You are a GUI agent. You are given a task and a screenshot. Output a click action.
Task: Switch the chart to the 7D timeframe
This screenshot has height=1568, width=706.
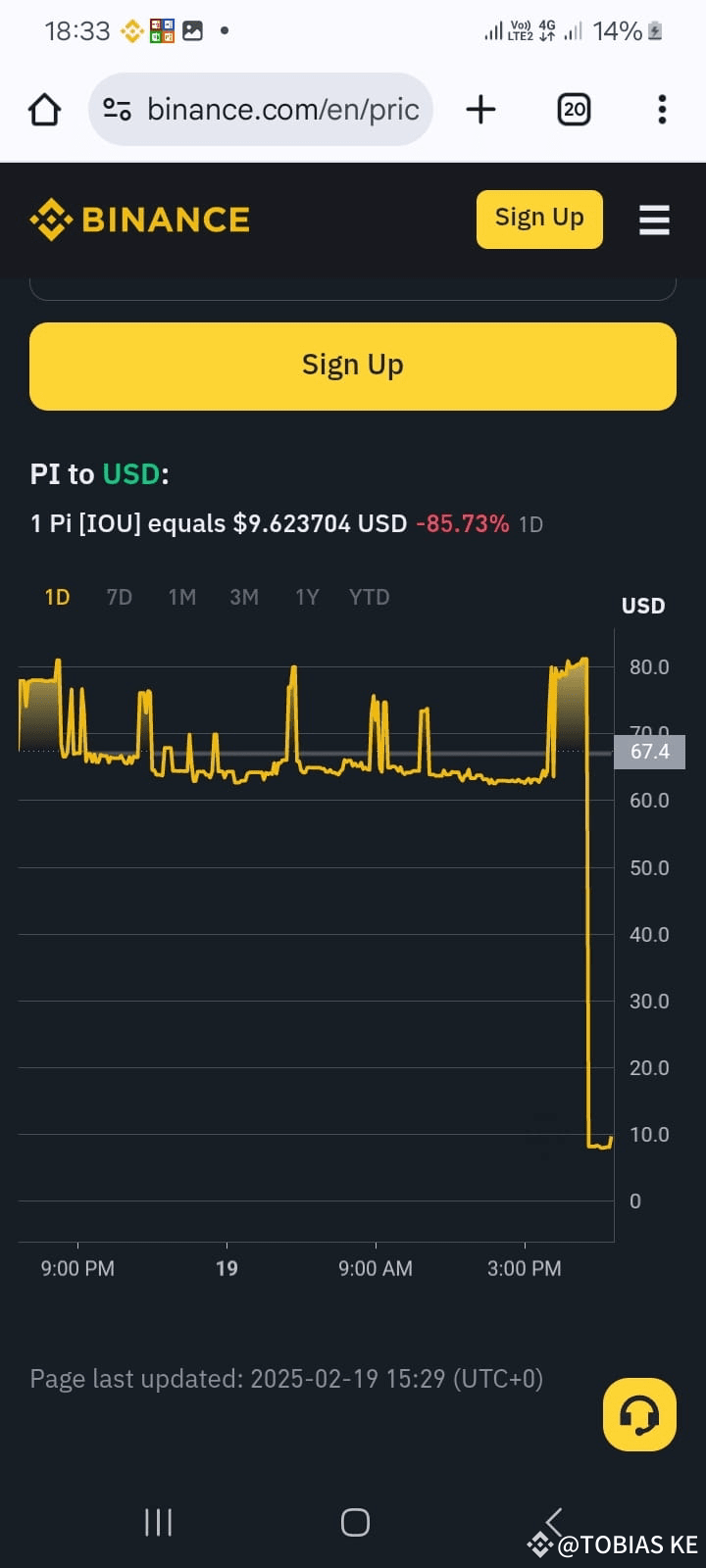tap(119, 597)
